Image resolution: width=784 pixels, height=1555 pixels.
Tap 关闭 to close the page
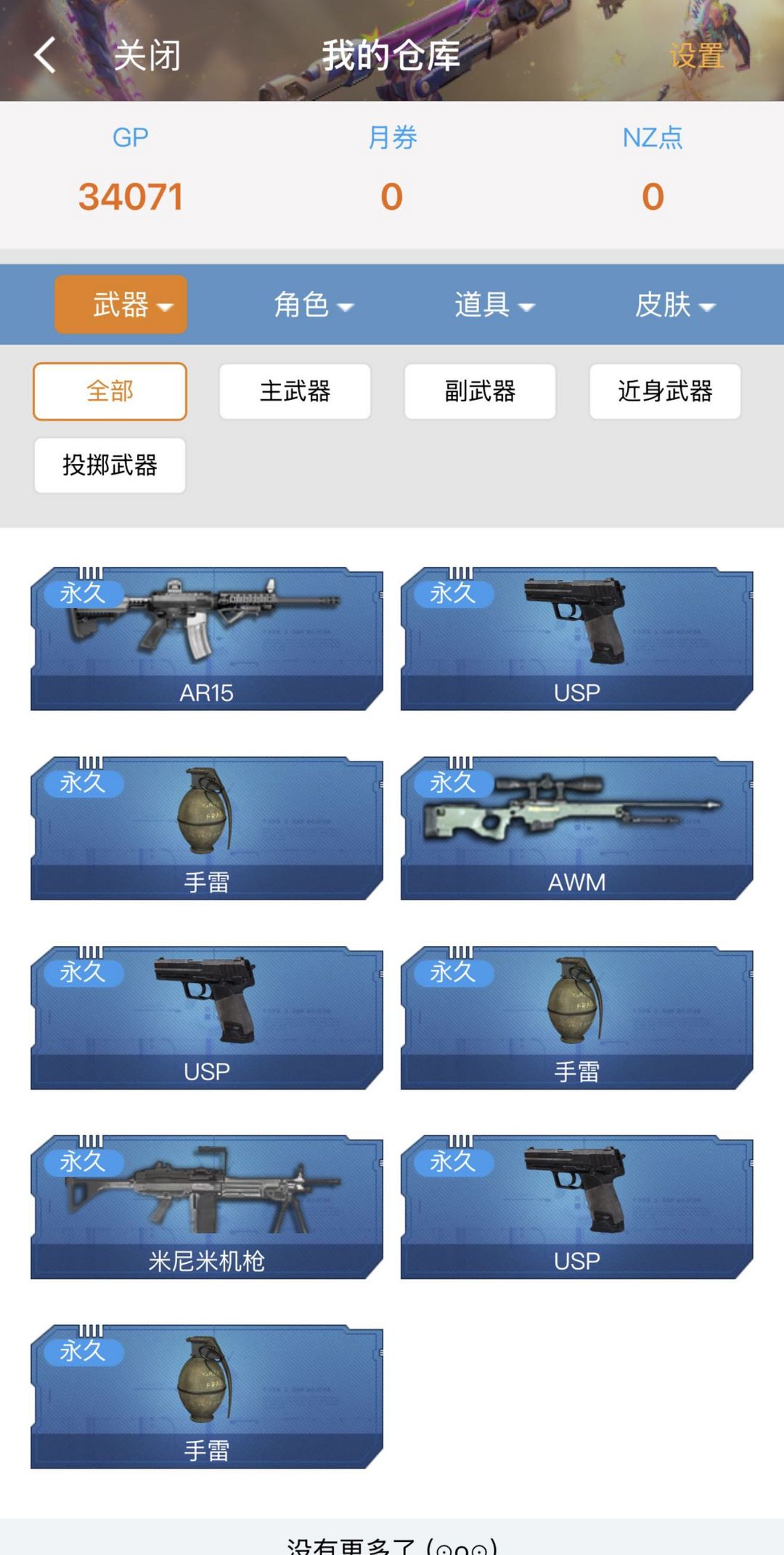click(x=147, y=55)
